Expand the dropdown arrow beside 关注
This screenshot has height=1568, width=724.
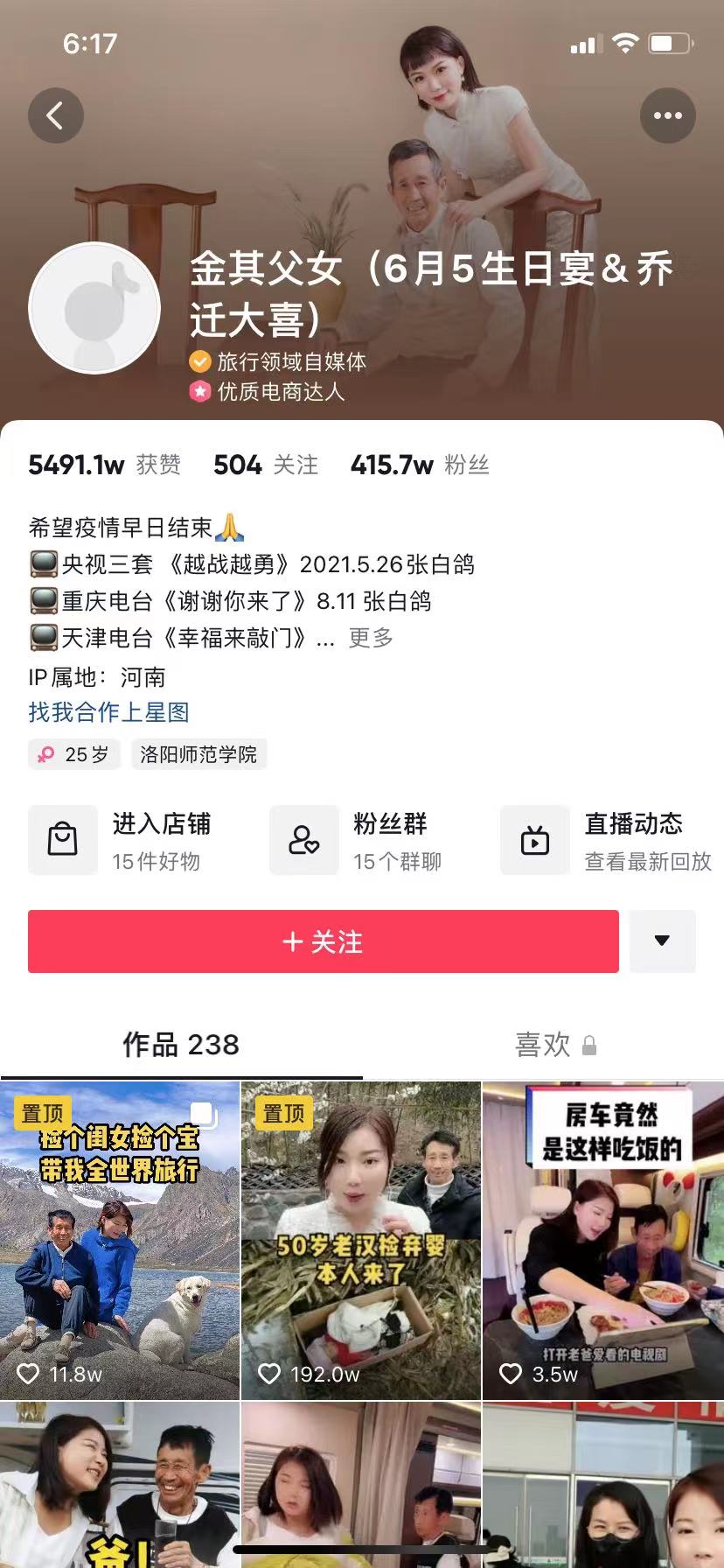point(662,941)
